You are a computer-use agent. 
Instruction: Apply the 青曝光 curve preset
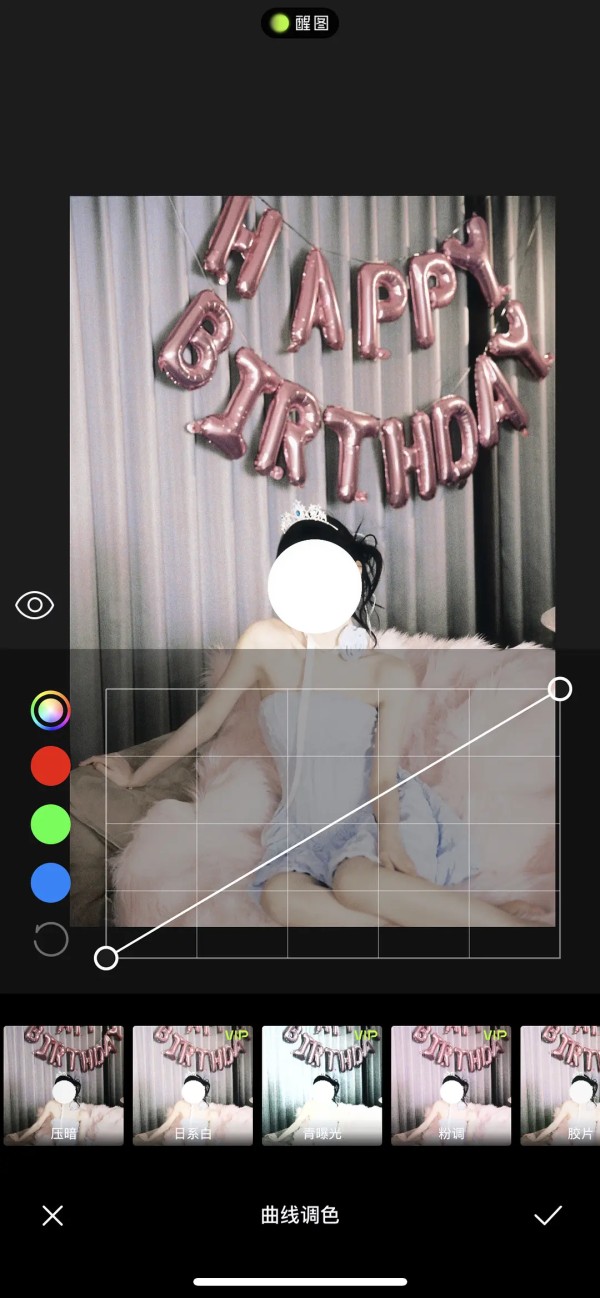(x=322, y=1085)
